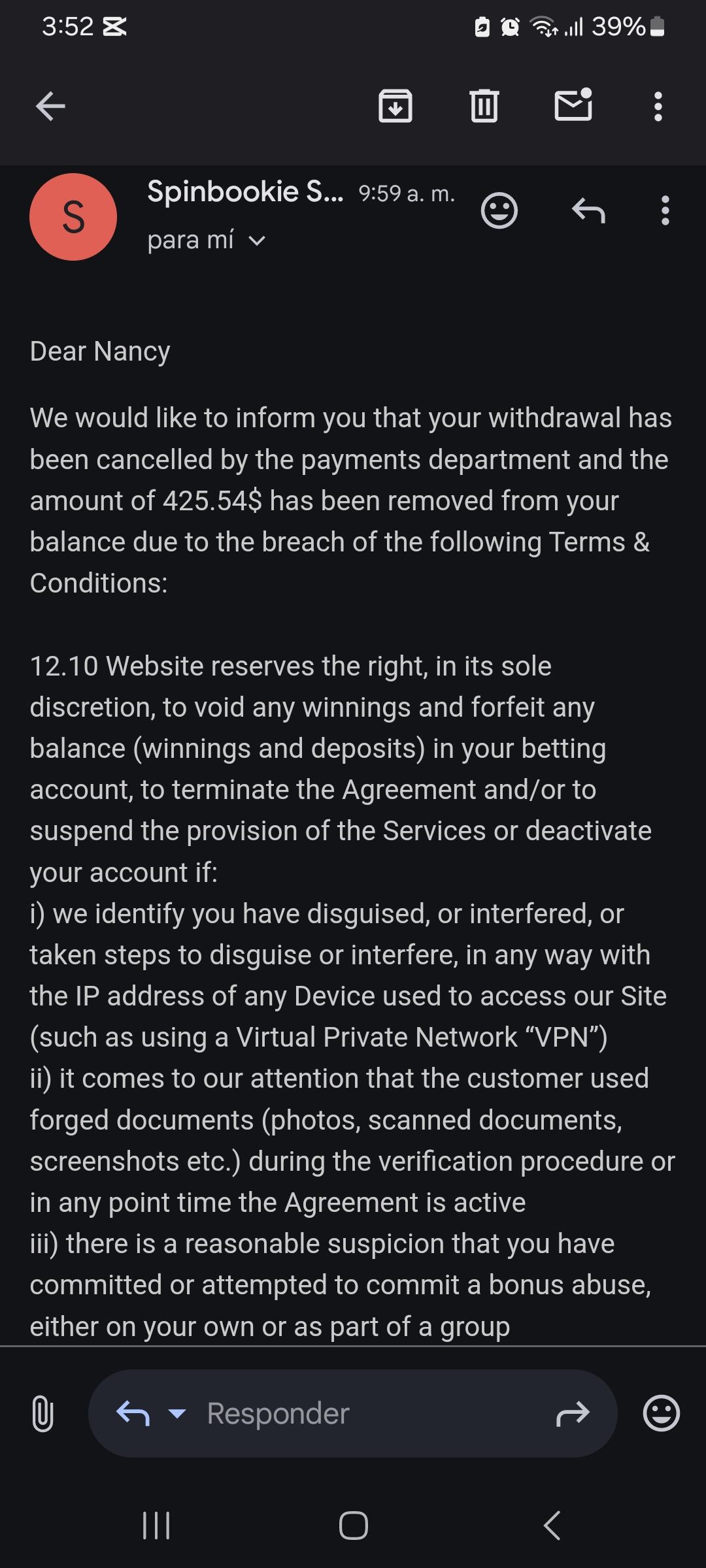Viewport: 706px width, 1568px height.
Task: Go to the home screen
Action: click(353, 1526)
